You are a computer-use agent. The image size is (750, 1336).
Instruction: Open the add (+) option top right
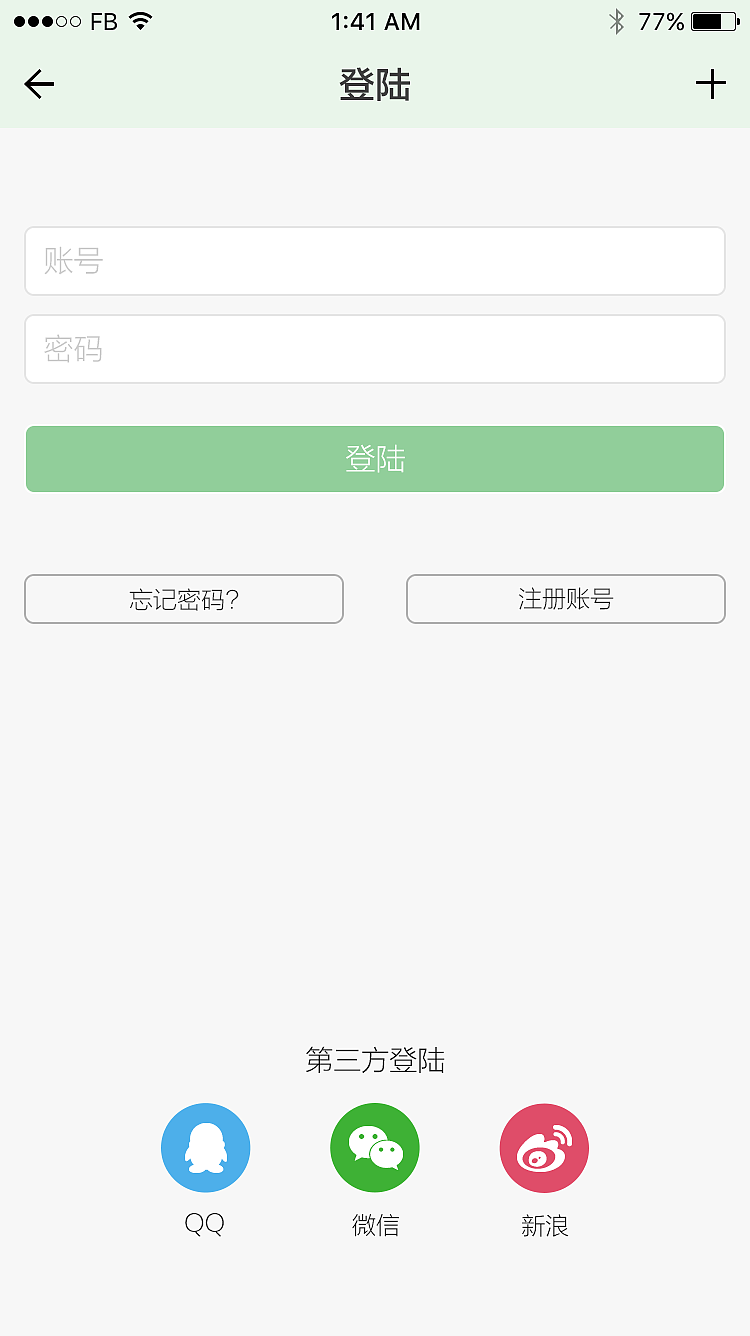tap(711, 84)
